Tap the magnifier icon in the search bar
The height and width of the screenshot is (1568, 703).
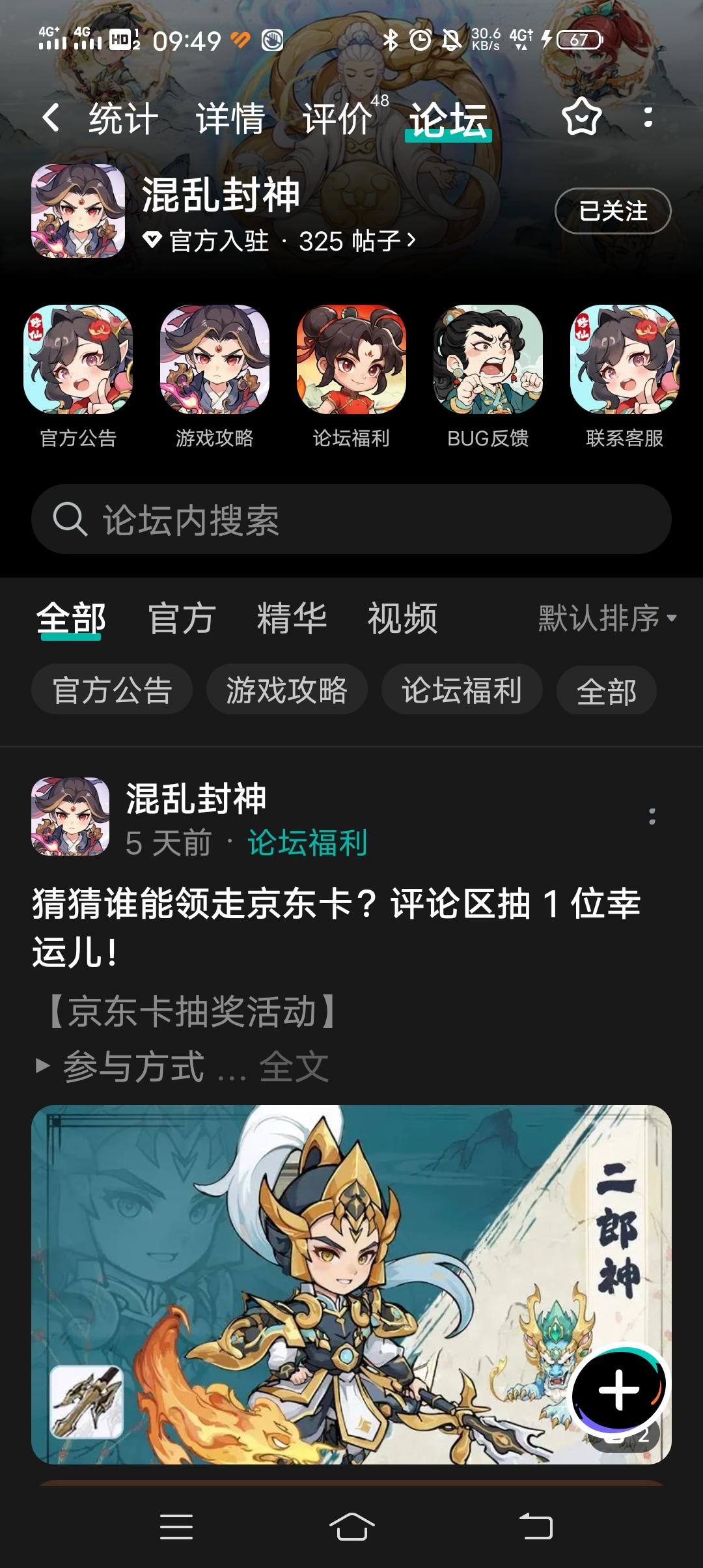(x=72, y=520)
